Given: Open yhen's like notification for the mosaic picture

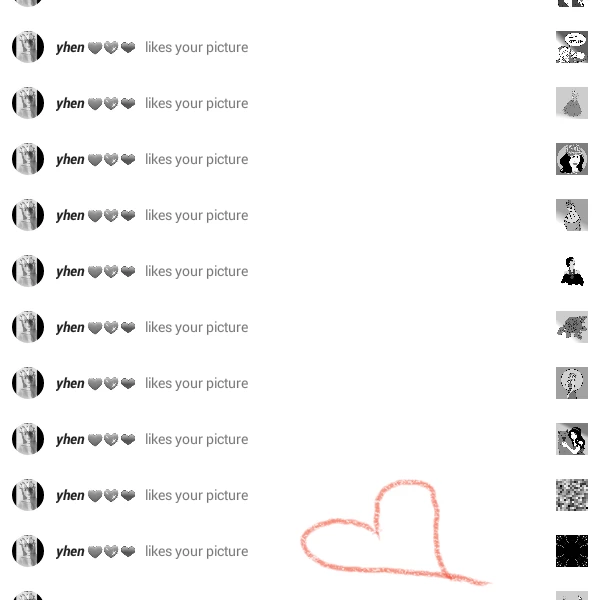Looking at the screenshot, I should click(x=300, y=495).
